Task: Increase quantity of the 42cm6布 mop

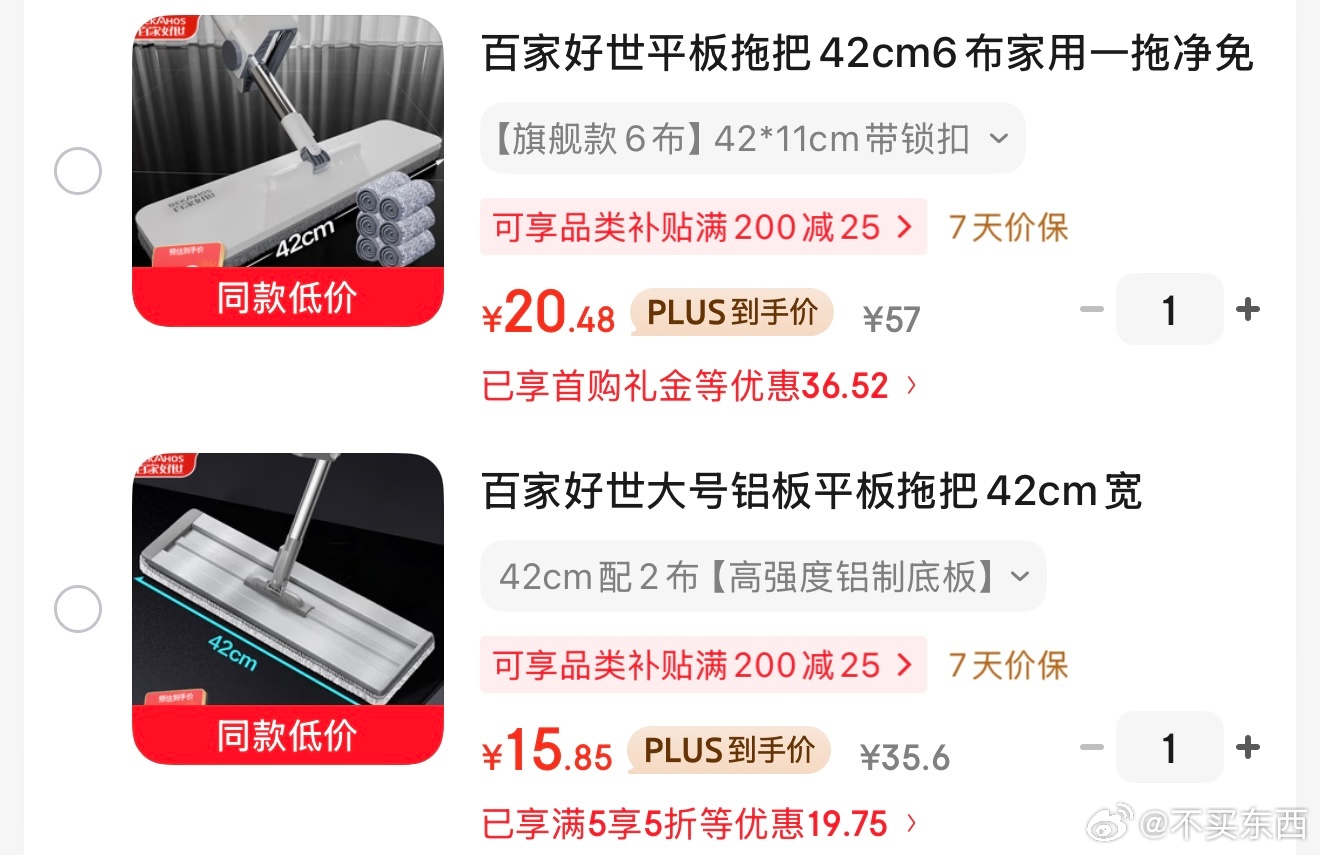Action: tap(1247, 310)
